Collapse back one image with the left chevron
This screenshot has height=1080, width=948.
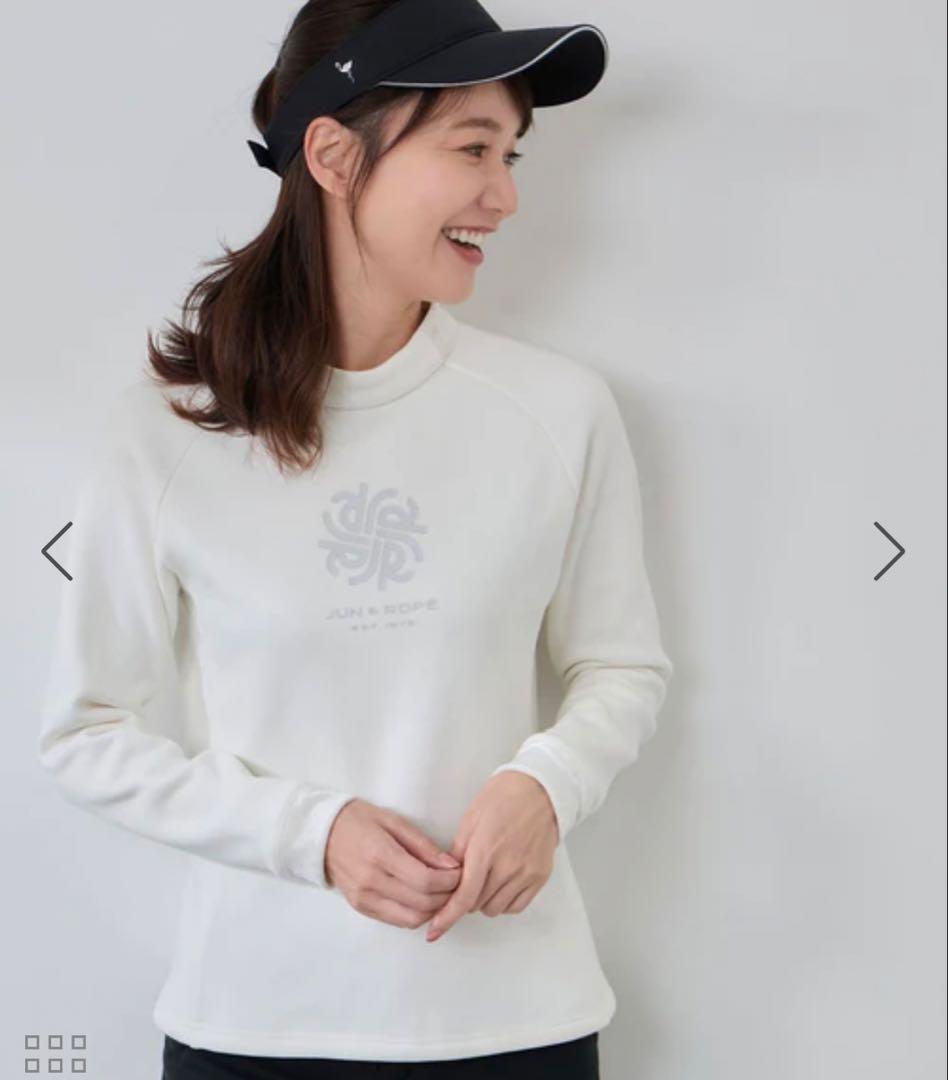(x=58, y=551)
